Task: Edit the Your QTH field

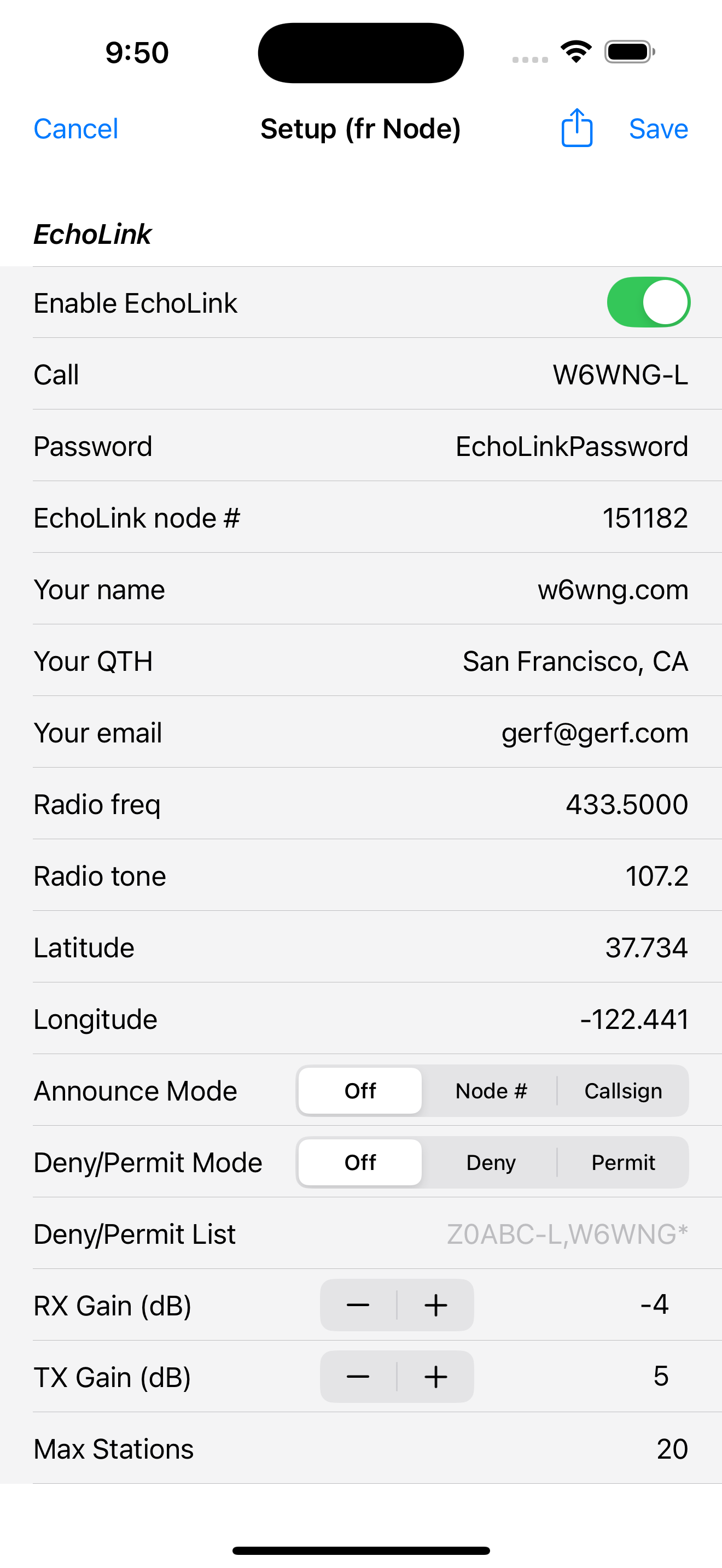Action: point(575,662)
